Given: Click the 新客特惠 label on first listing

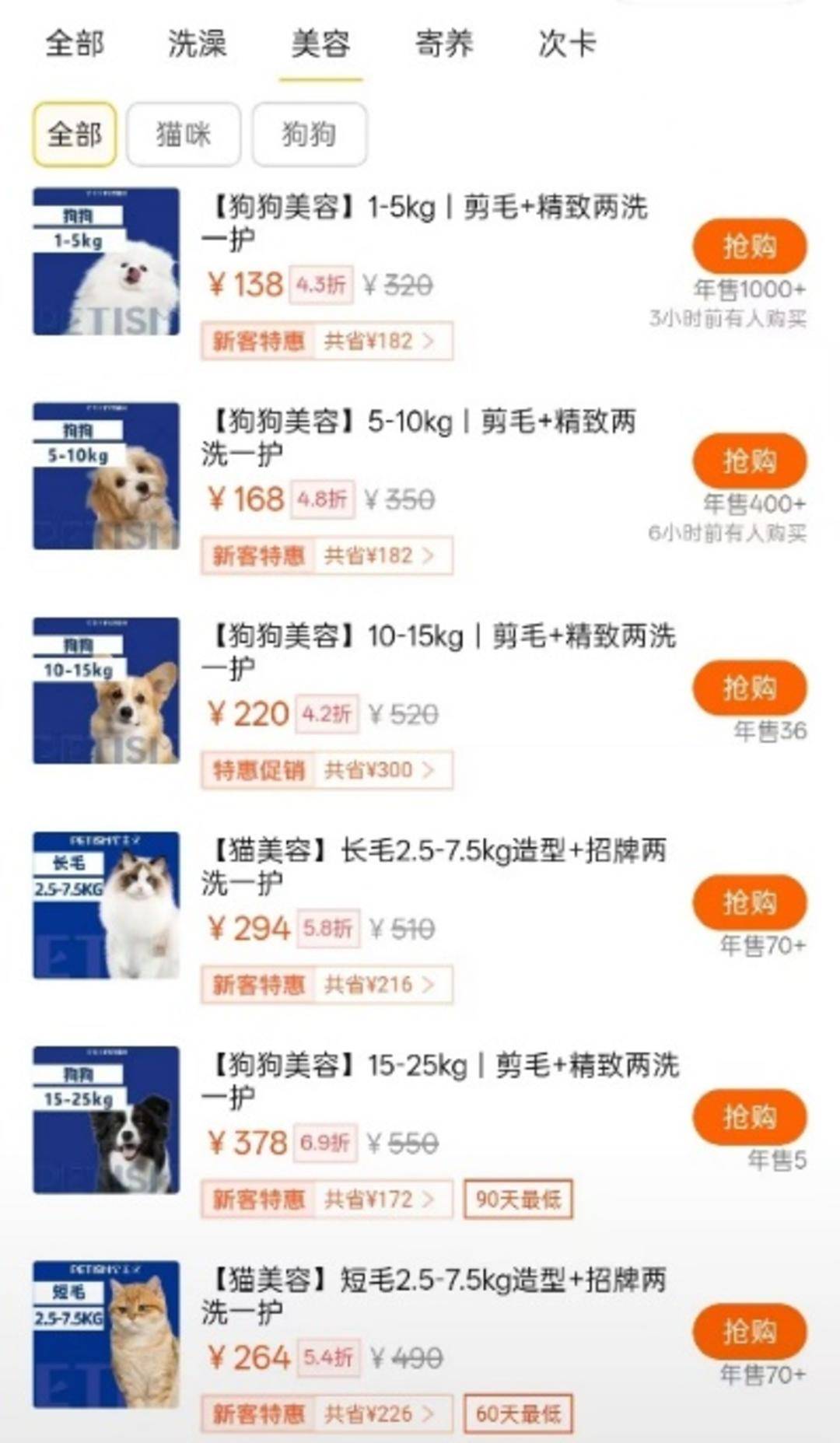Looking at the screenshot, I should tap(258, 340).
